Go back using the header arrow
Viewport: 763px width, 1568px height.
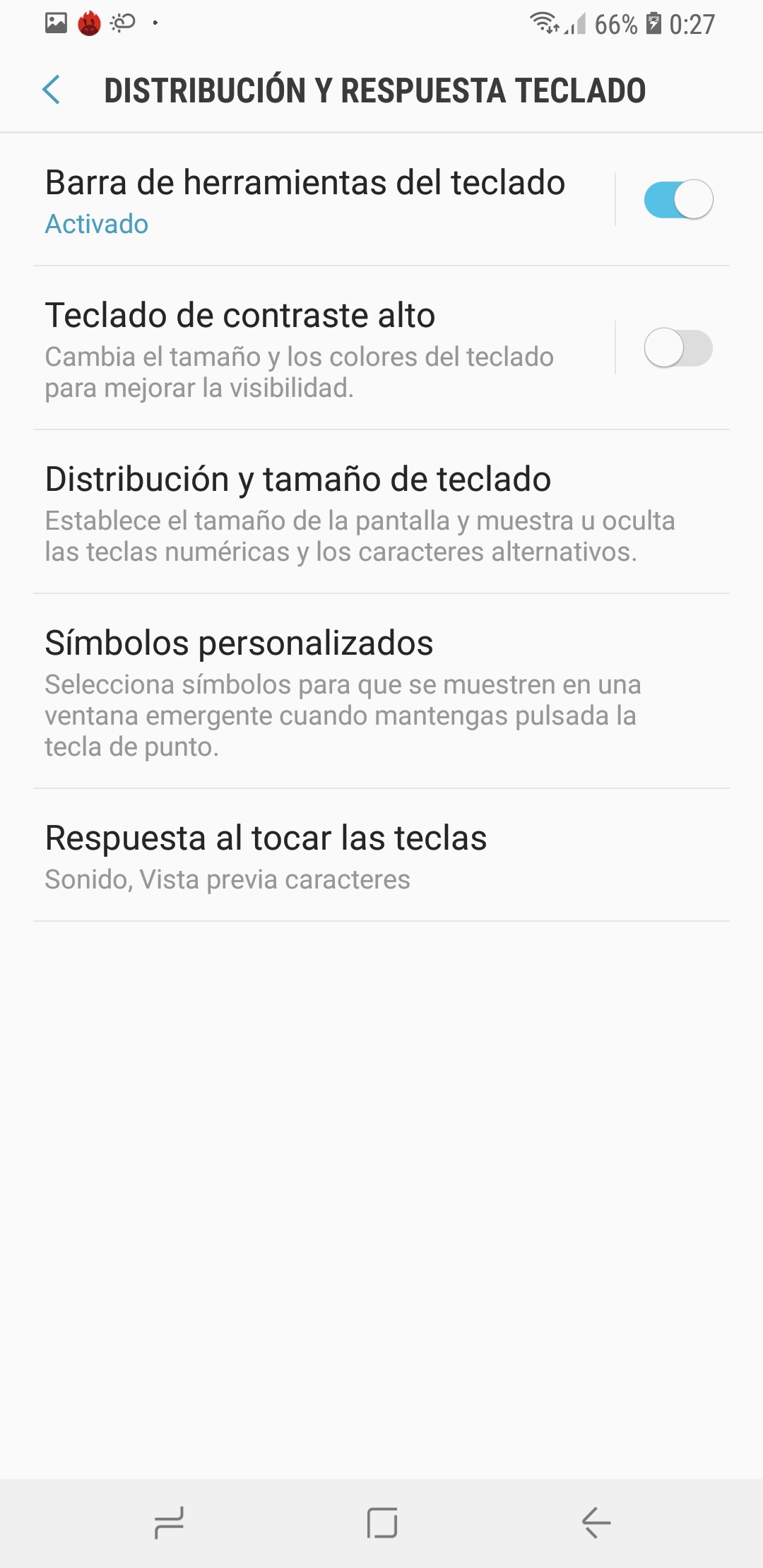[51, 90]
